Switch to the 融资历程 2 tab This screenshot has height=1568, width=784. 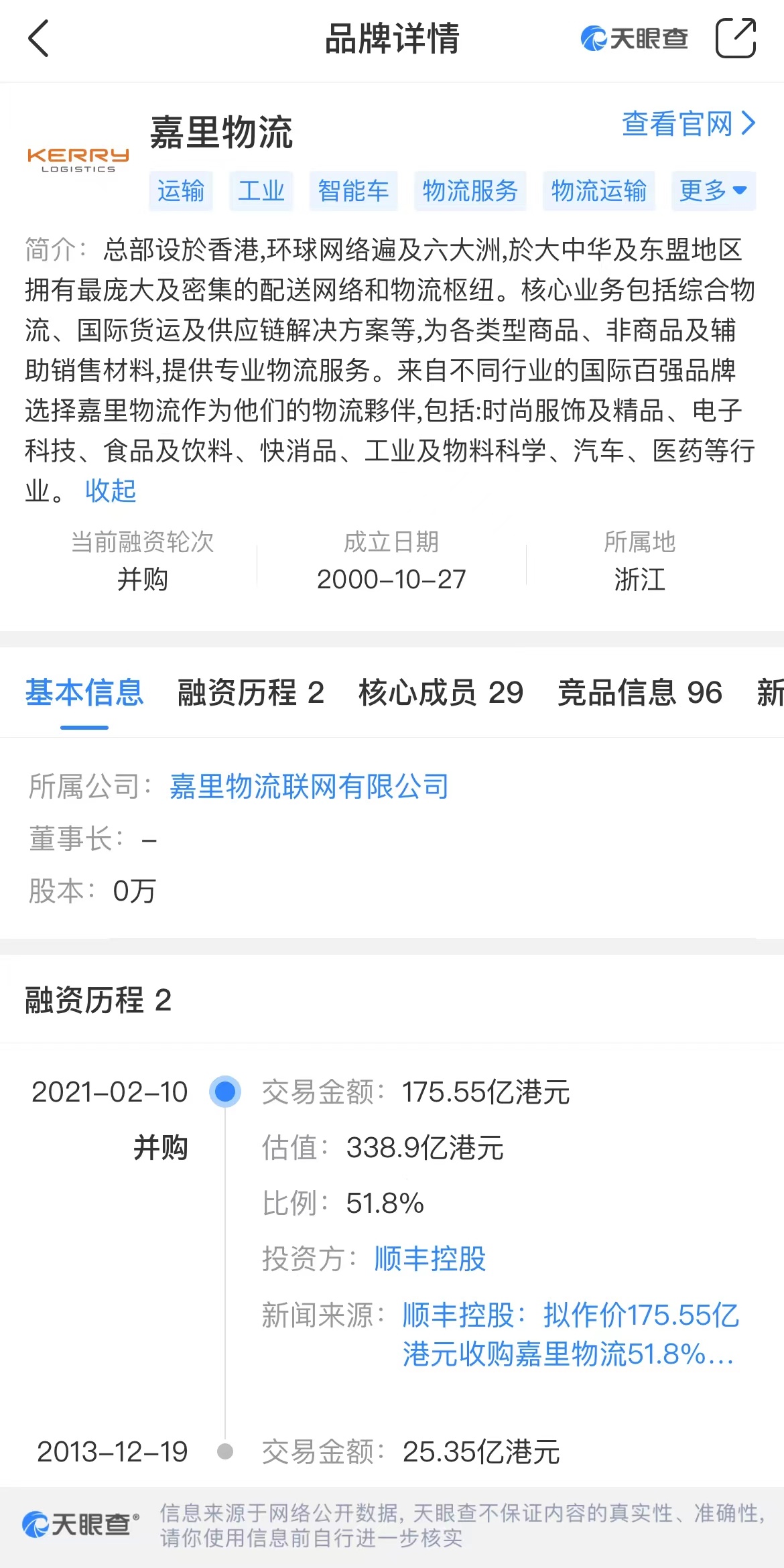coord(251,693)
